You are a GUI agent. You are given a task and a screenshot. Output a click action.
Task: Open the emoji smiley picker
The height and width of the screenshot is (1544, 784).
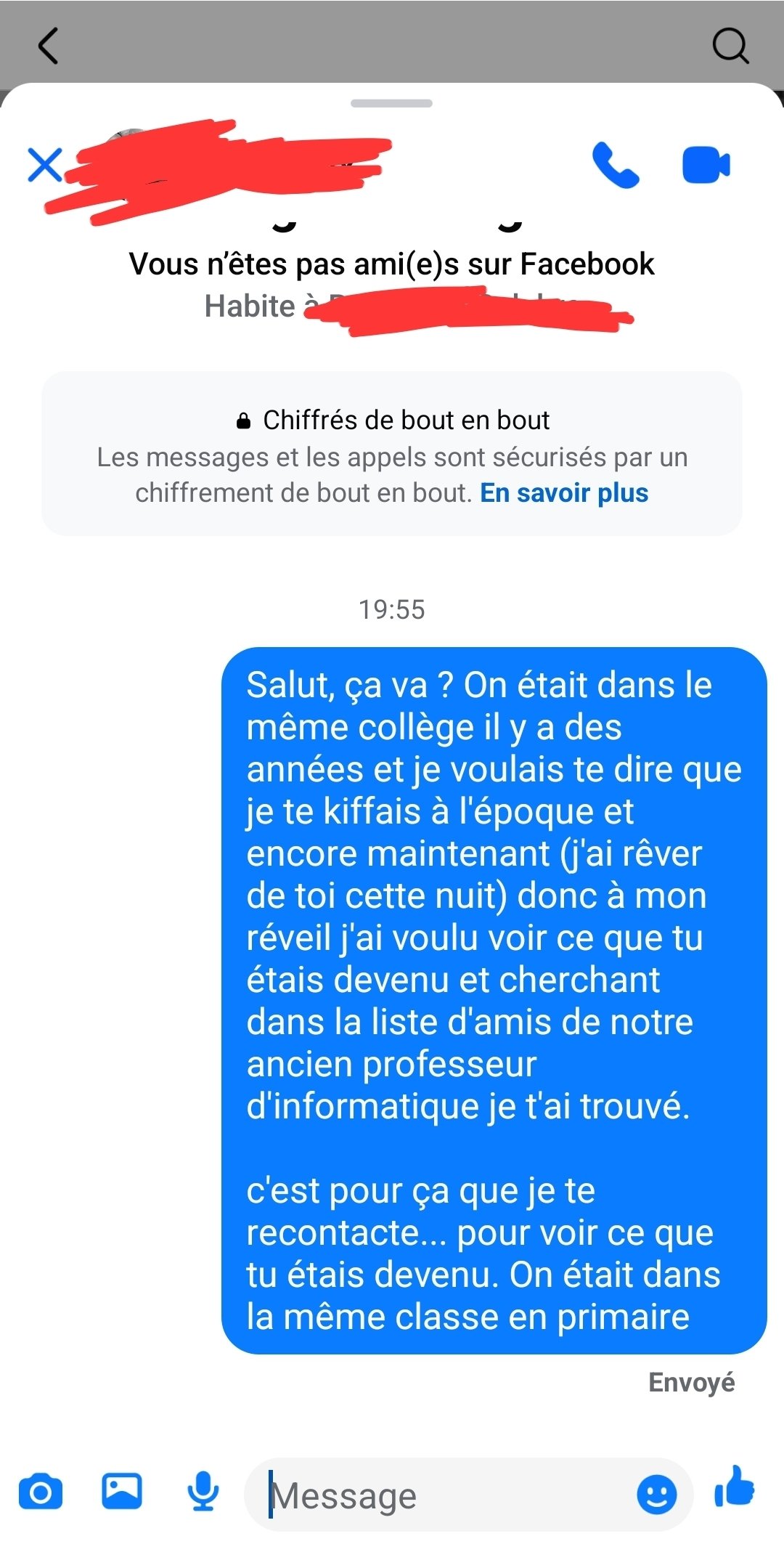[657, 1495]
